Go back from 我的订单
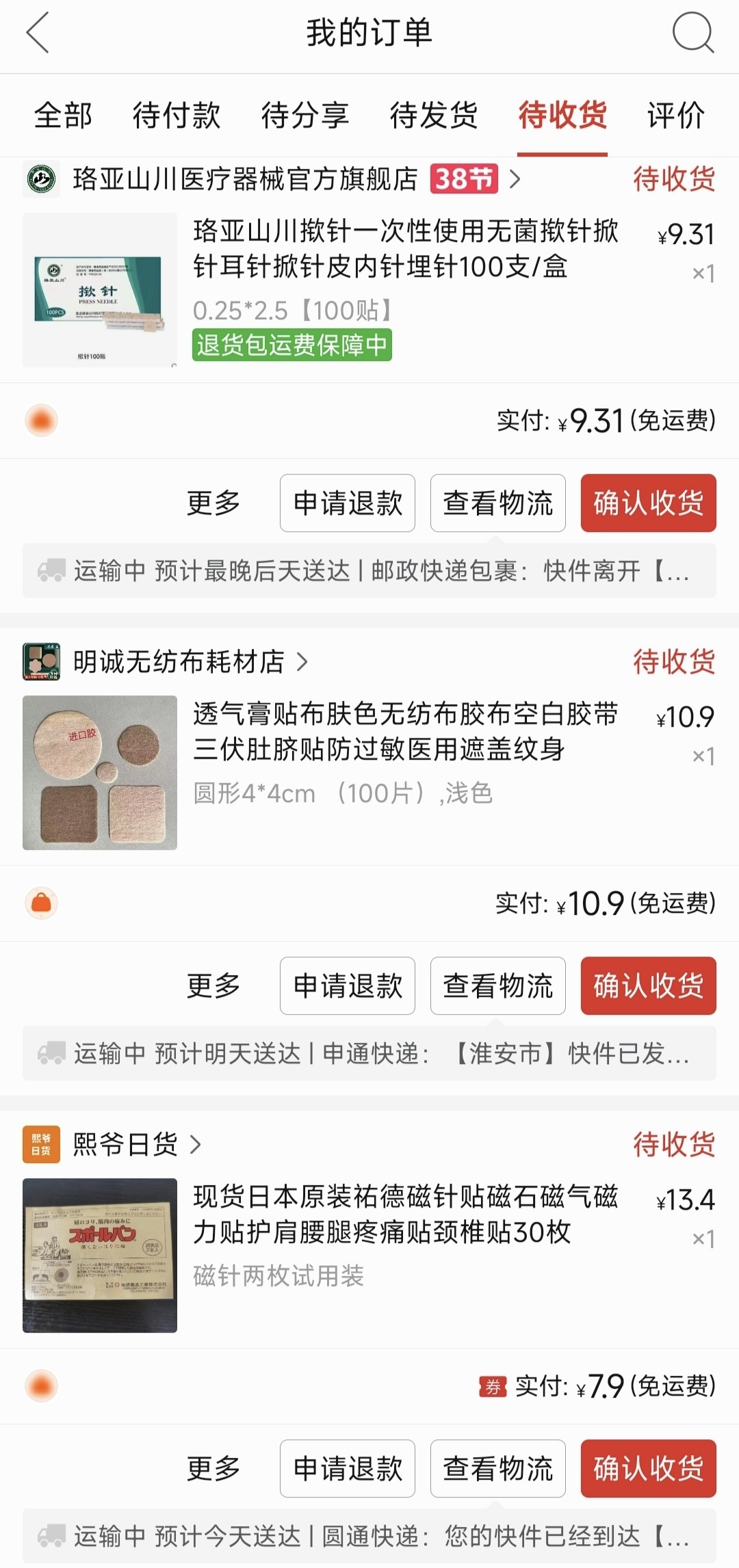This screenshot has width=739, height=1568. point(38,33)
